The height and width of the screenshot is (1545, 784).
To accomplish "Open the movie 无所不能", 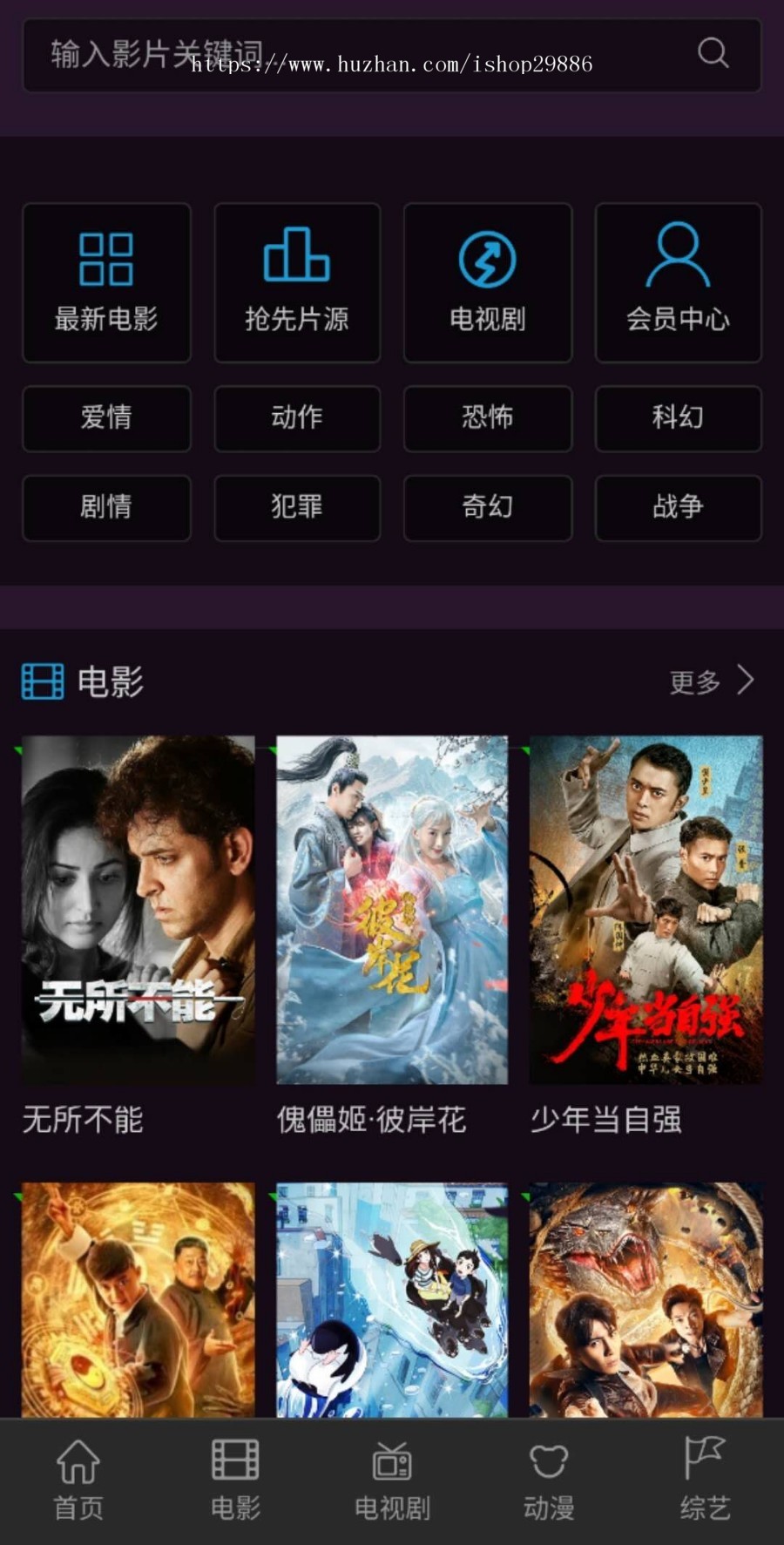I will pyautogui.click(x=139, y=911).
